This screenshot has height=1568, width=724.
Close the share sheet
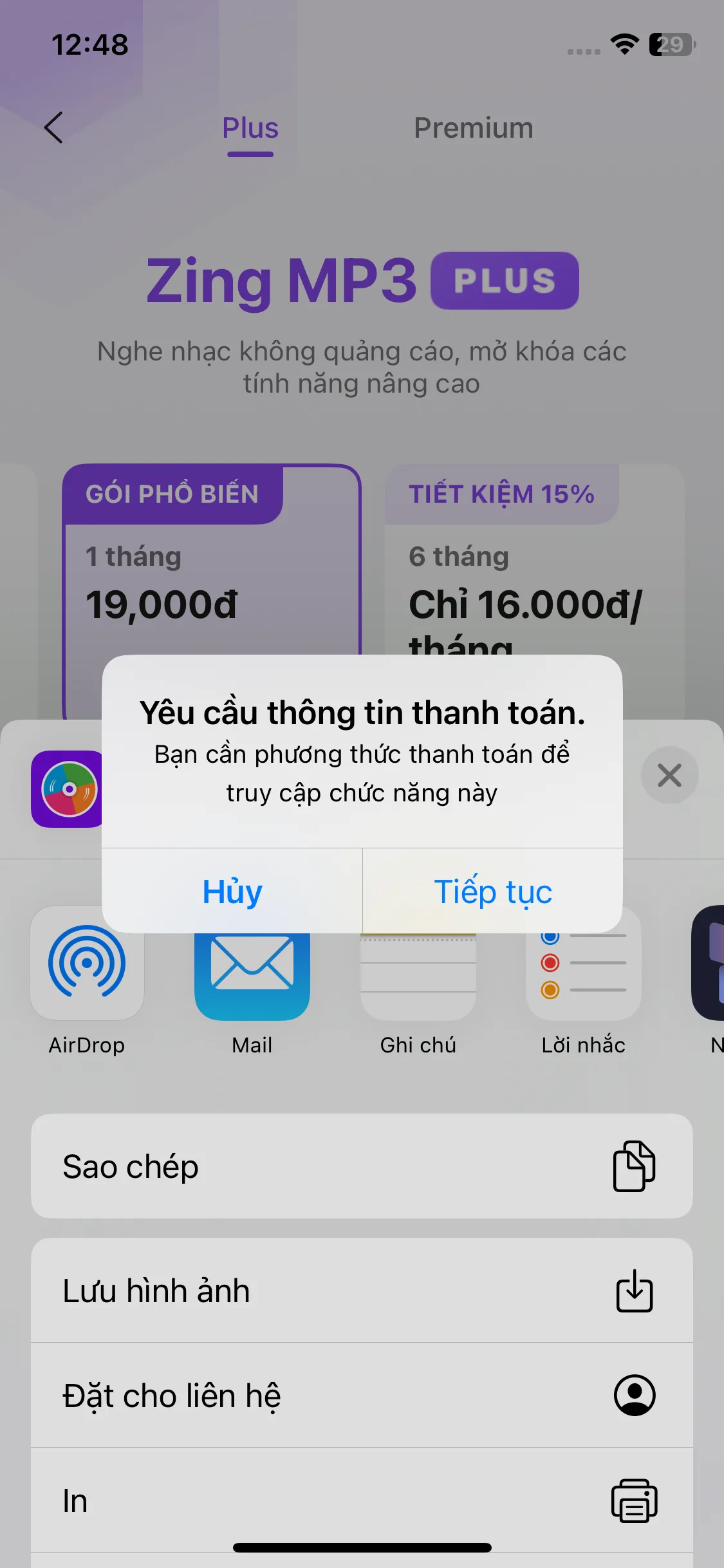(x=669, y=775)
